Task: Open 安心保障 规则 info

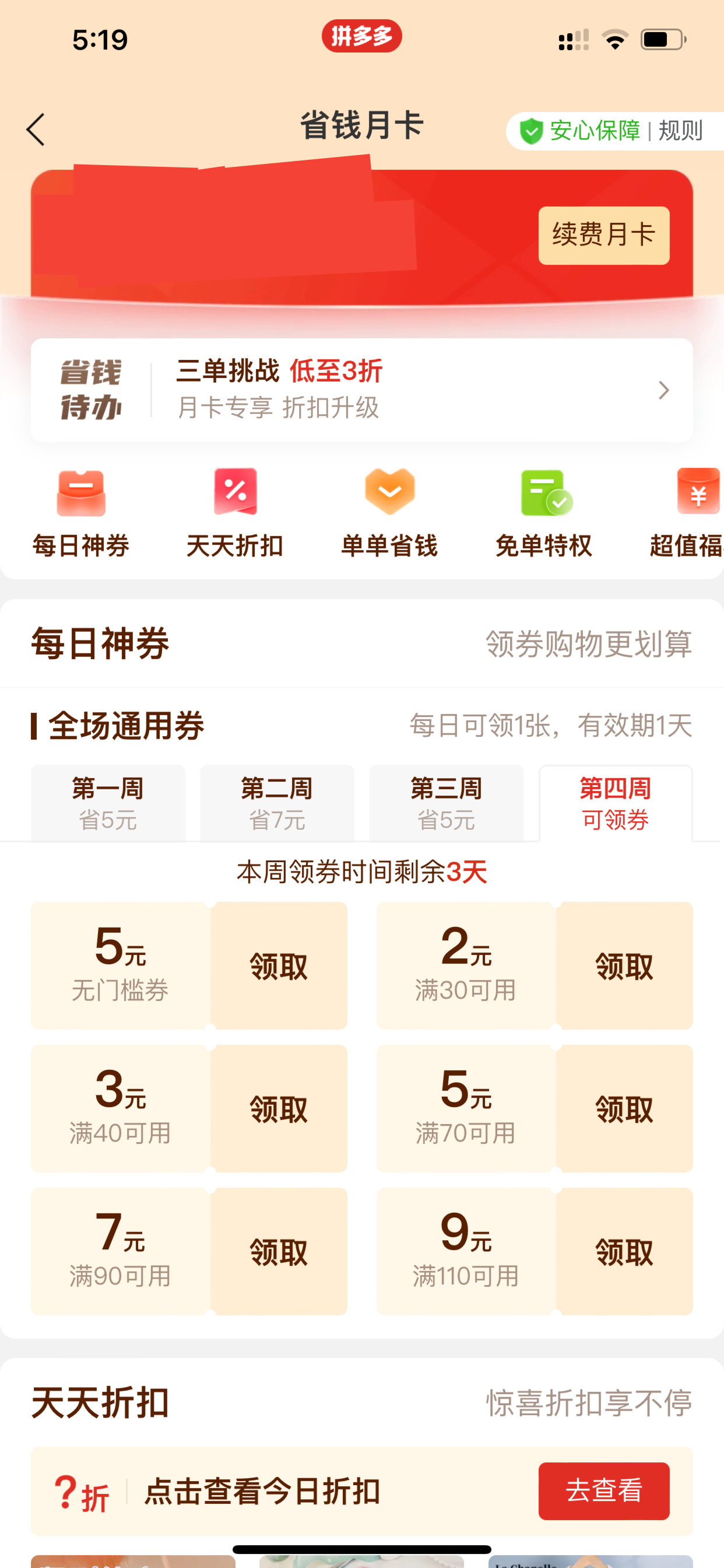Action: tap(613, 130)
